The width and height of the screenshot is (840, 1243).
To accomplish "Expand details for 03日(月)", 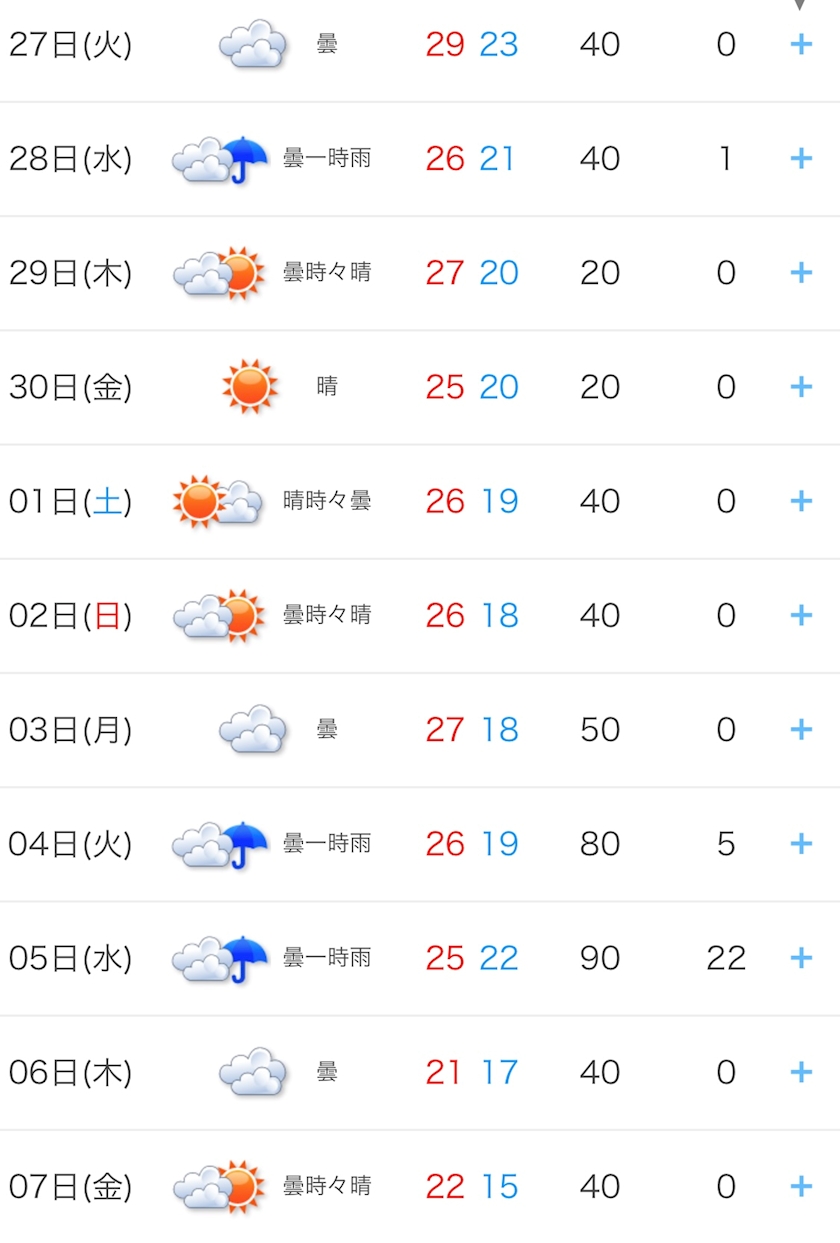I will 801,729.
